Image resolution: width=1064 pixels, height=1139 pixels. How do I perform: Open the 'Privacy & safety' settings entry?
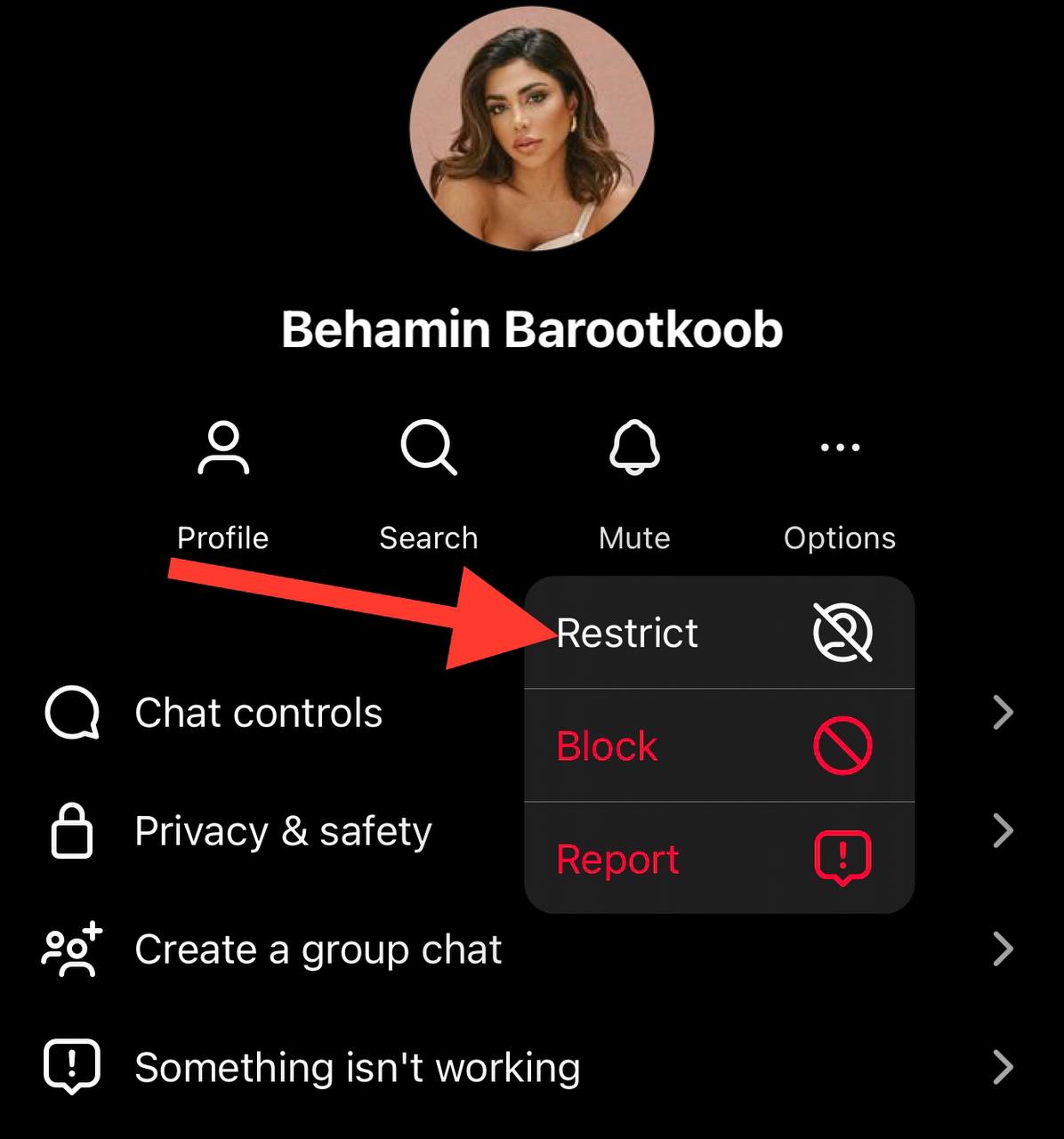tap(283, 832)
